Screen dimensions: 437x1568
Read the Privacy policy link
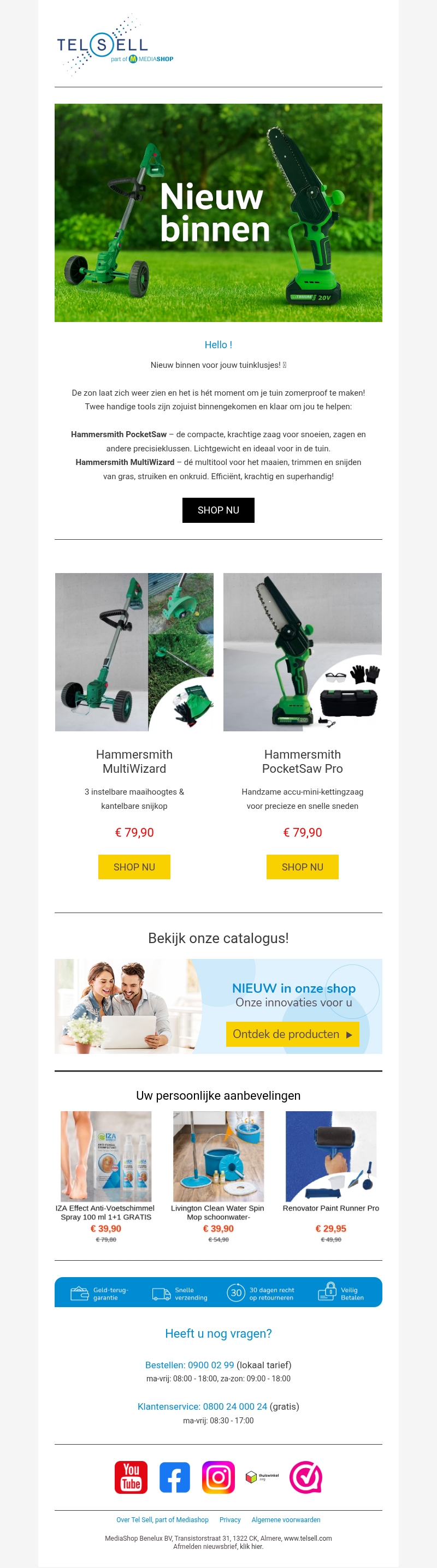coord(230,1519)
